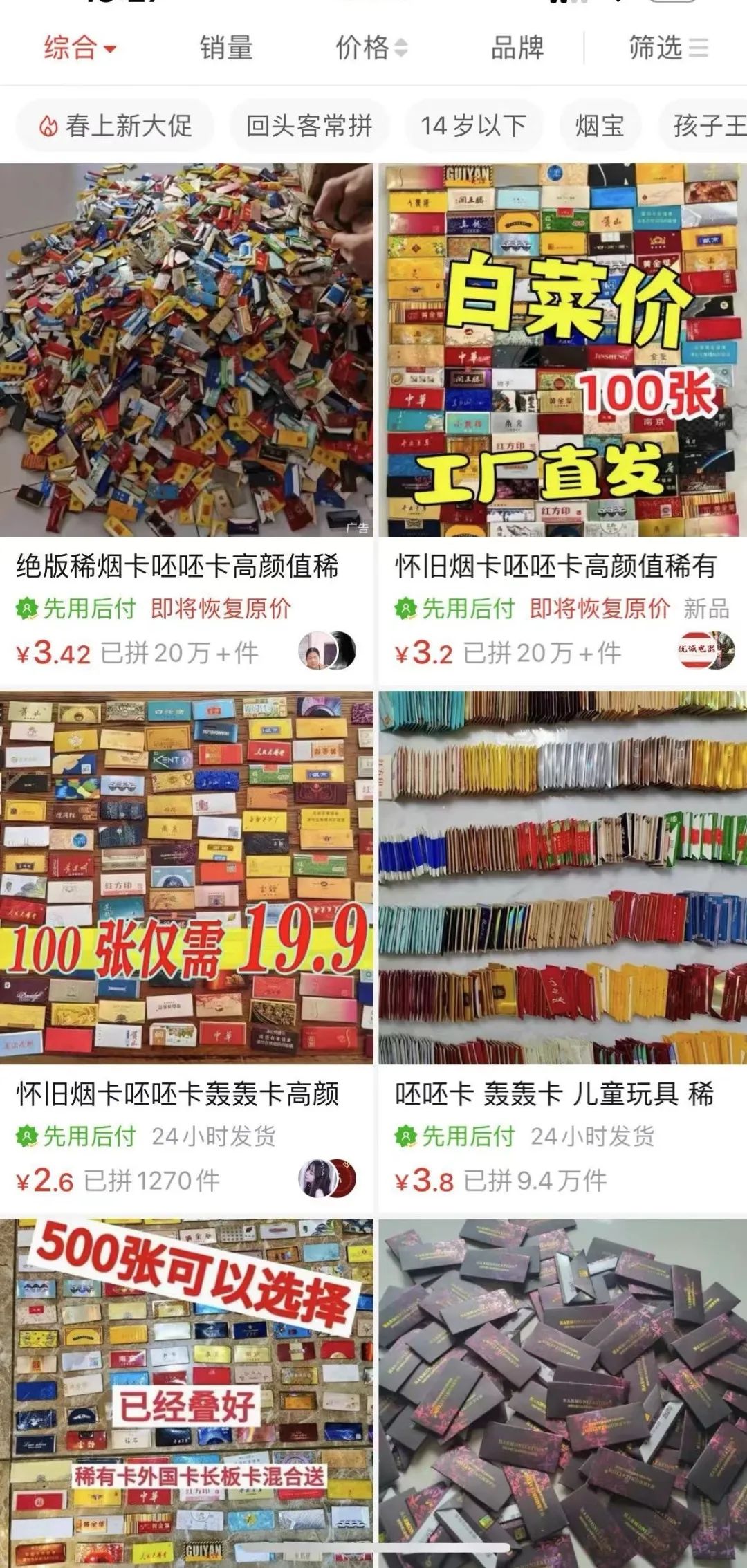Viewport: 747px width, 1568px height.
Task: Filter by 14岁以下 chip
Action: click(473, 126)
